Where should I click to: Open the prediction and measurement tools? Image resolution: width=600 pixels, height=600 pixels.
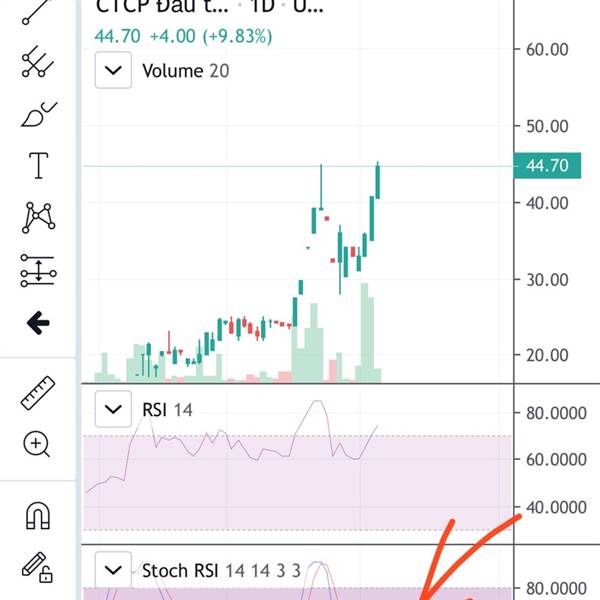pos(38,270)
